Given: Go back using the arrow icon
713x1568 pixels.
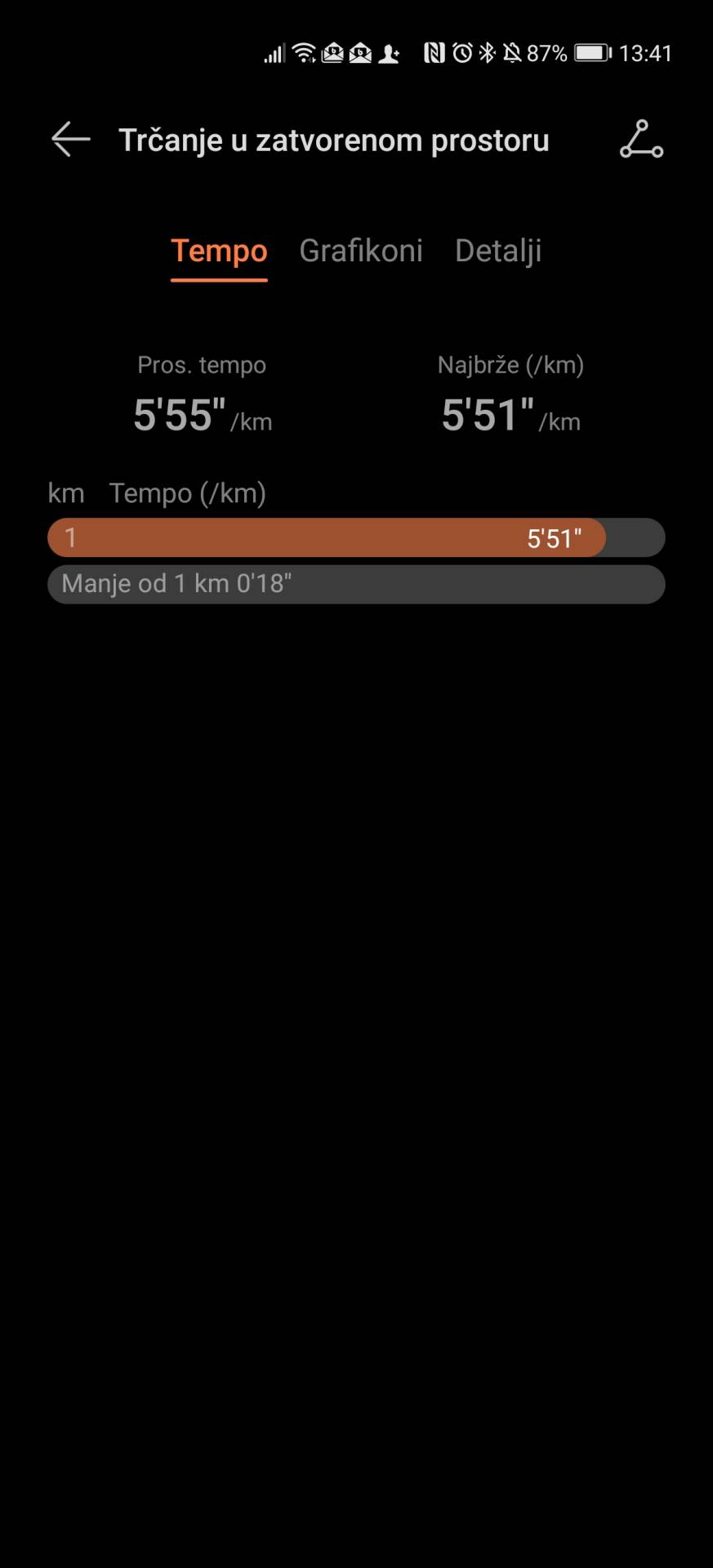Looking at the screenshot, I should click(70, 140).
